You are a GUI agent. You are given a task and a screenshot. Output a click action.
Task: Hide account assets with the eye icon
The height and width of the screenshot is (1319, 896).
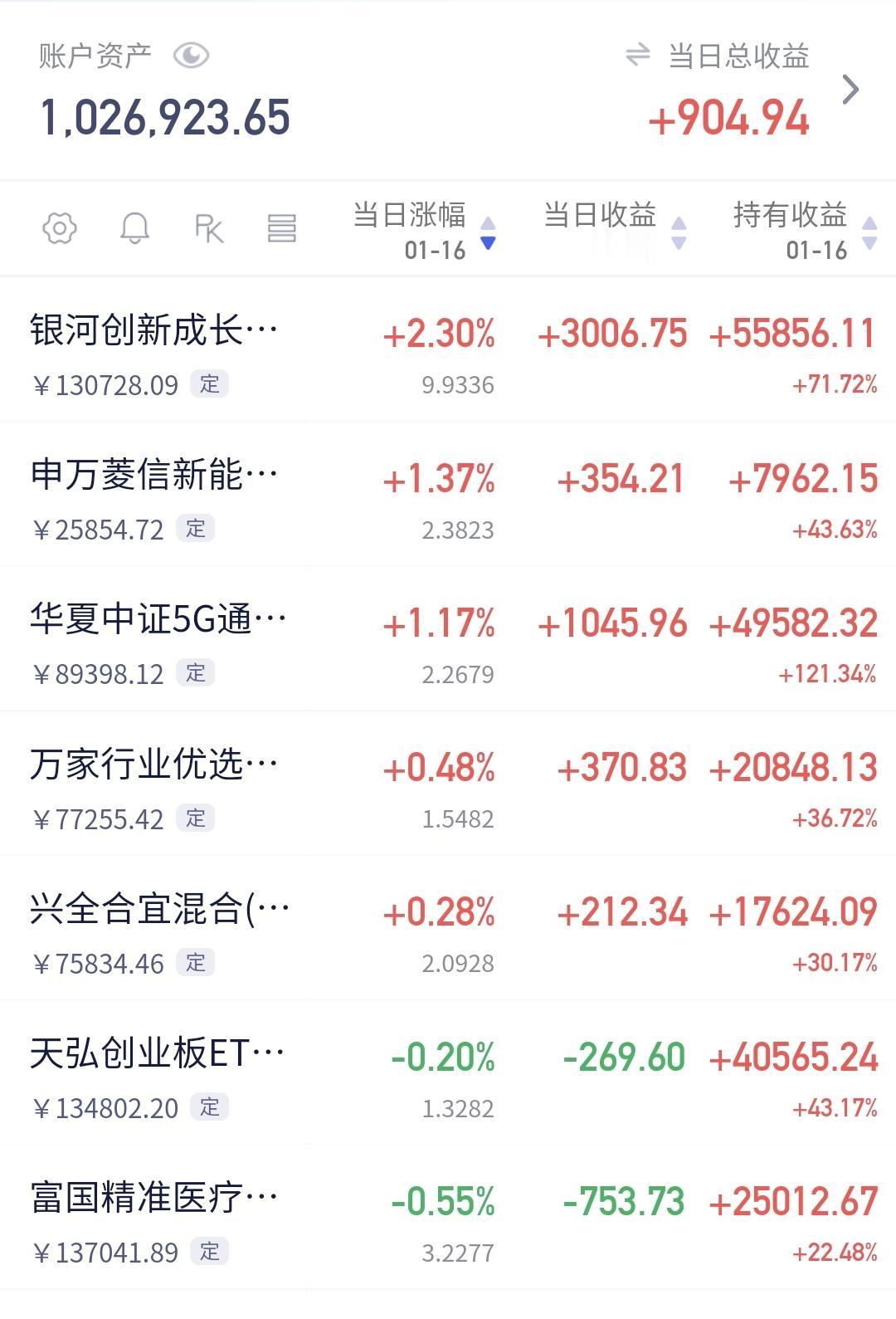[x=191, y=56]
